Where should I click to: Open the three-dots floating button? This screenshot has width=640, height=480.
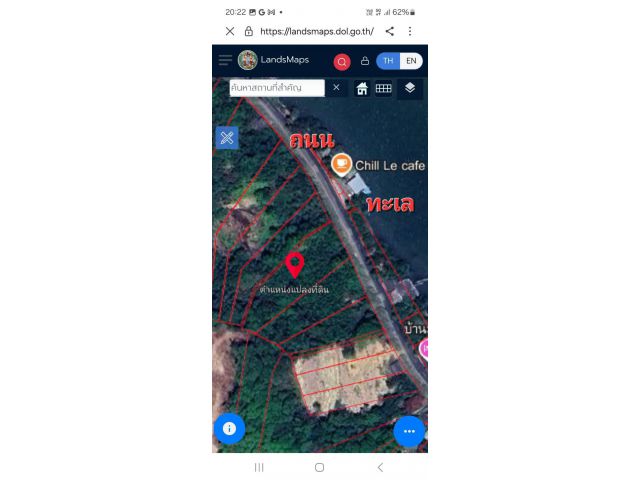click(x=409, y=431)
